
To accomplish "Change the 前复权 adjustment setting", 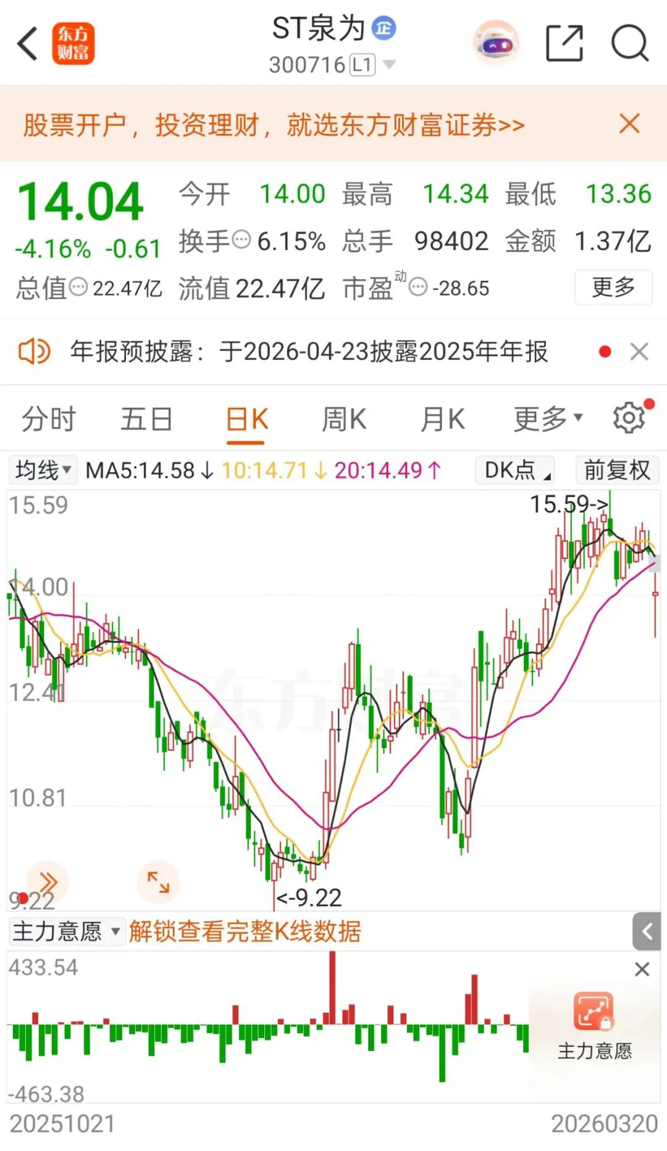I will pos(617,470).
